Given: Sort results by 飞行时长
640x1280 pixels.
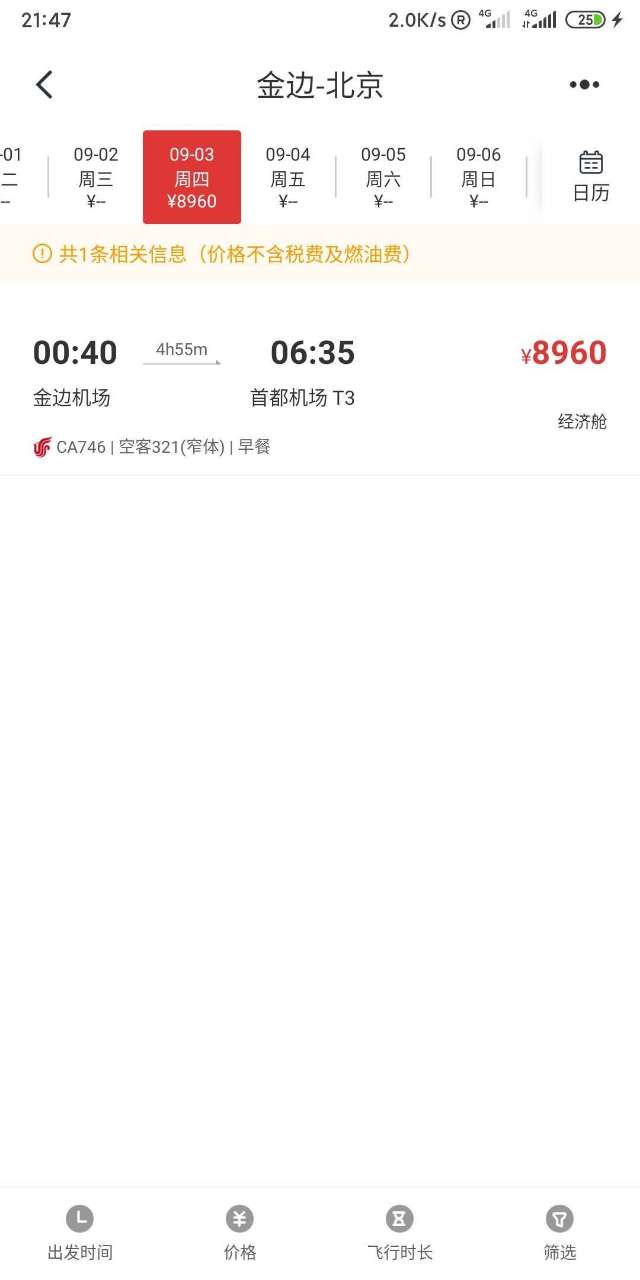Looking at the screenshot, I should pyautogui.click(x=400, y=1233).
